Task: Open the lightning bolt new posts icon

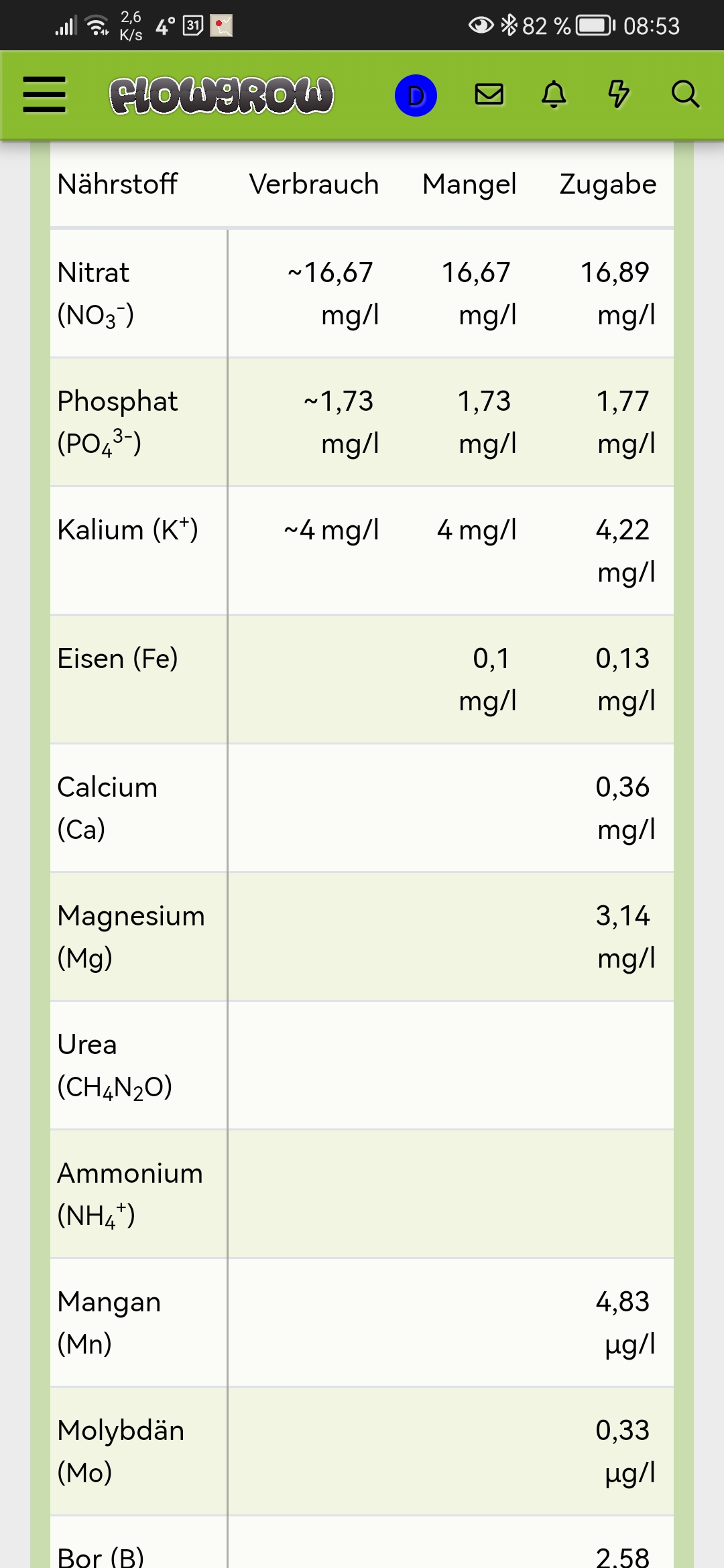Action: (x=618, y=94)
